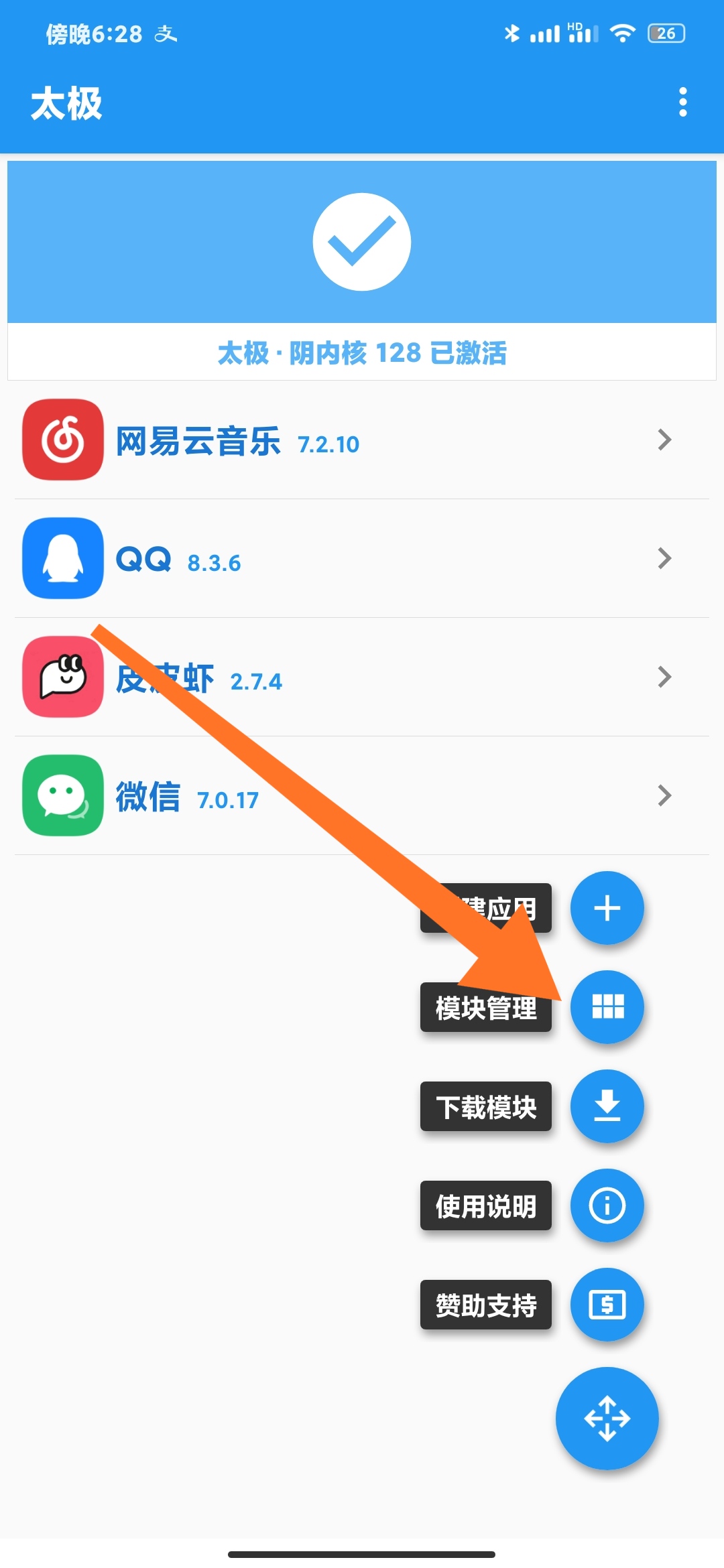Tap the 赞助支持 sponsor button
This screenshot has width=724, height=1568.
607,1304
